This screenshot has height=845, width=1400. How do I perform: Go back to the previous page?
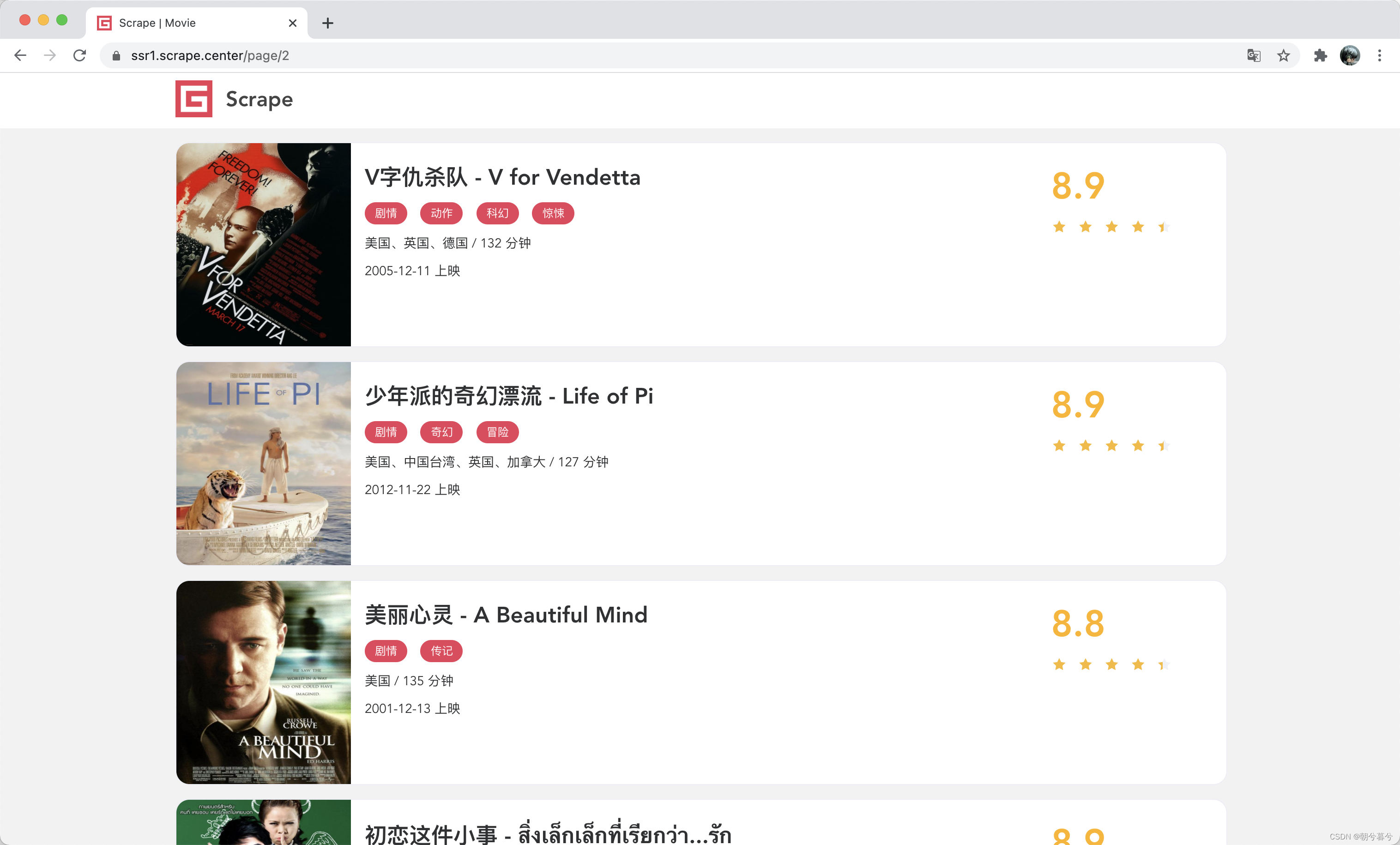20,55
